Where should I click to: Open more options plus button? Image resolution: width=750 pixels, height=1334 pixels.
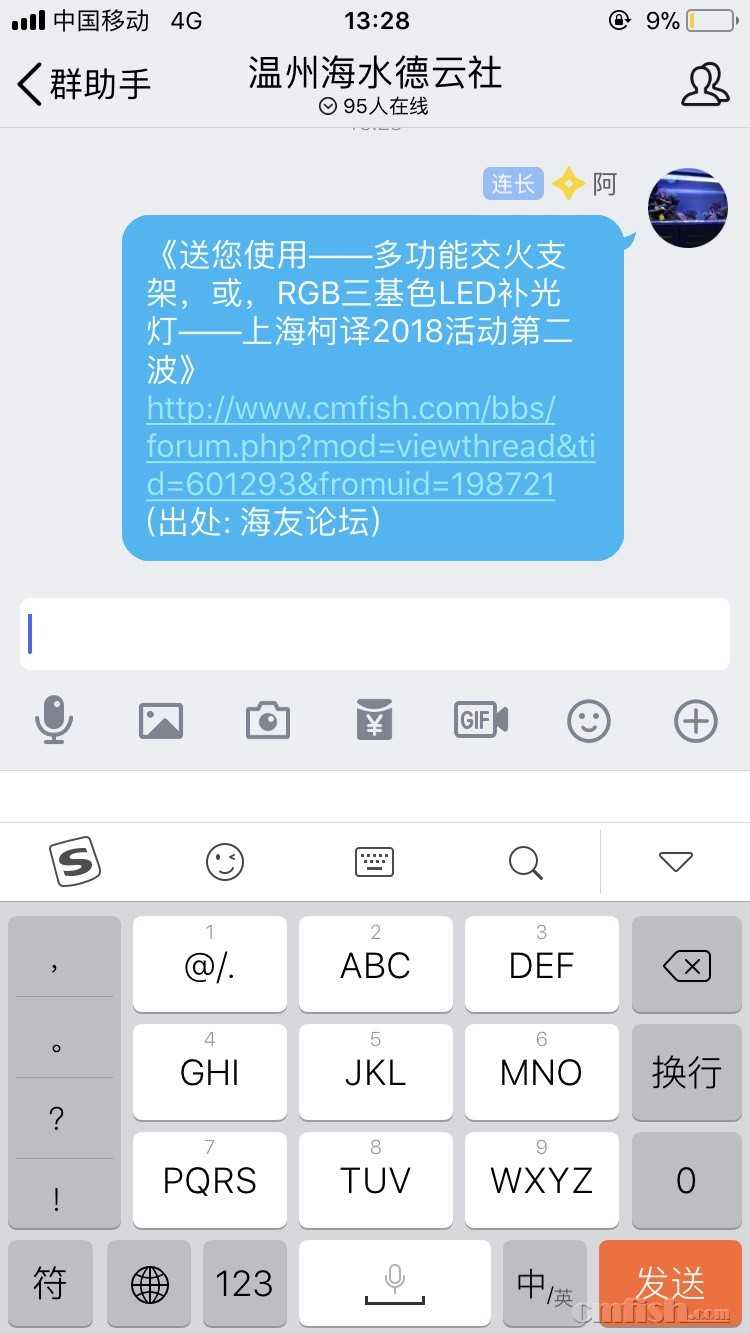click(x=696, y=720)
